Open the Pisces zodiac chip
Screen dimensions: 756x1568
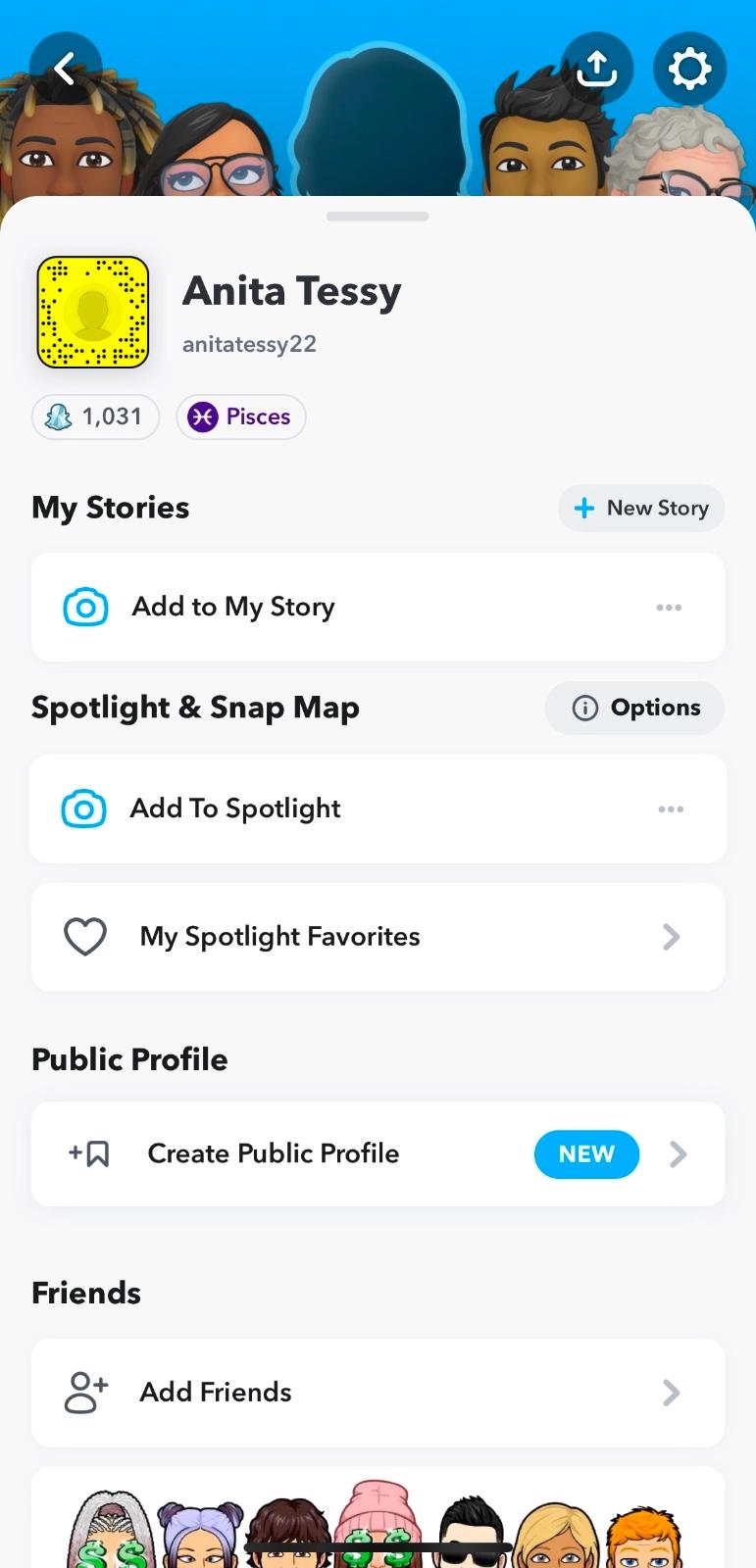click(241, 416)
